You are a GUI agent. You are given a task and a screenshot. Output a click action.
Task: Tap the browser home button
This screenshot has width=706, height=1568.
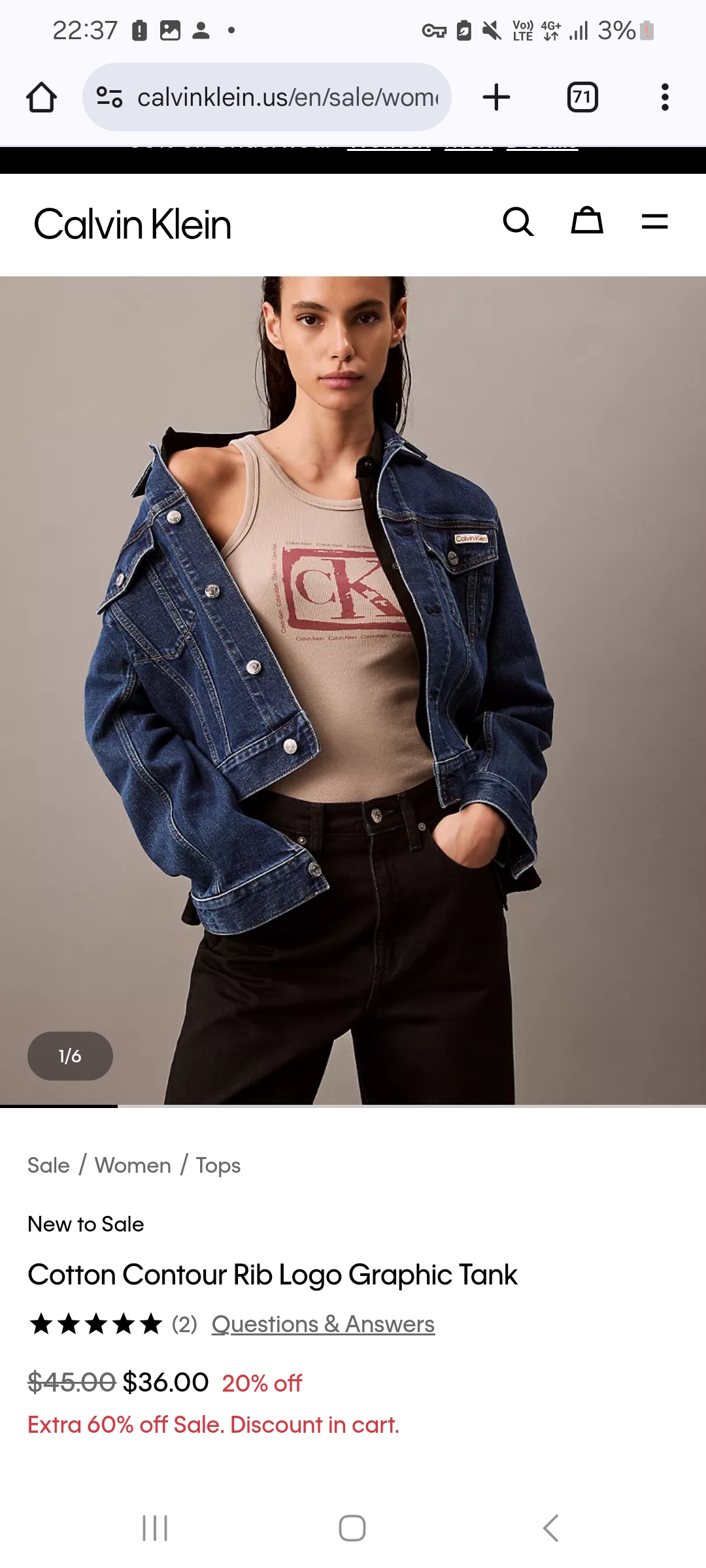click(x=41, y=97)
